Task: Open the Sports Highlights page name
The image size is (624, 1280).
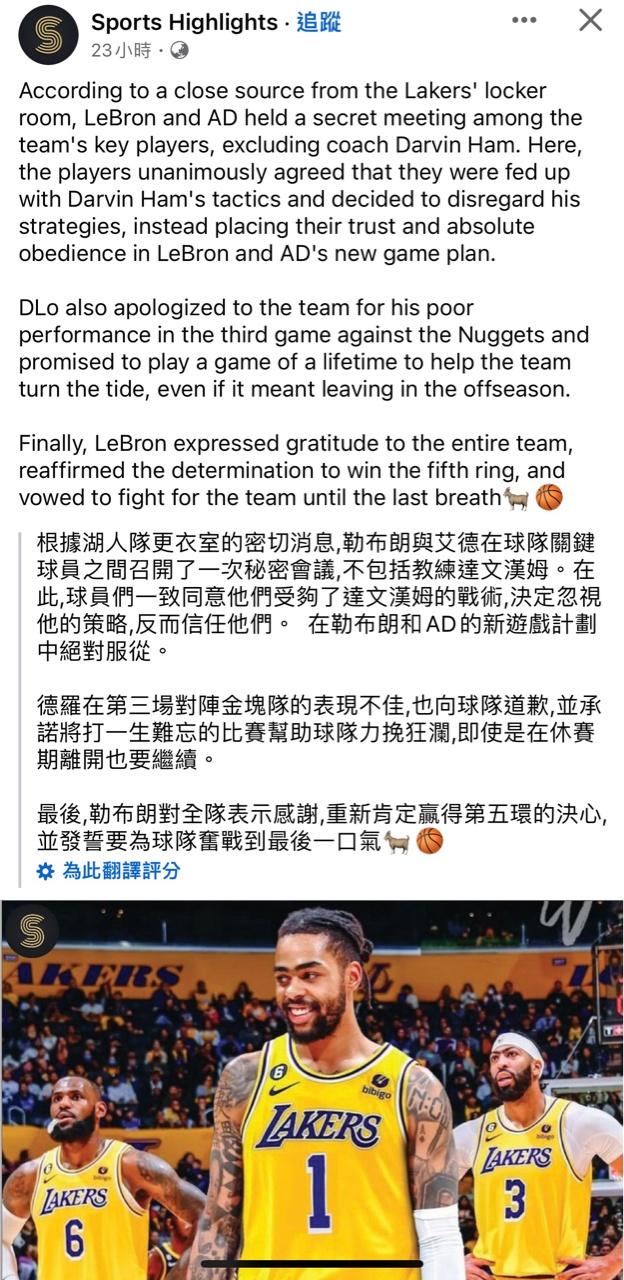Action: pyautogui.click(x=184, y=22)
